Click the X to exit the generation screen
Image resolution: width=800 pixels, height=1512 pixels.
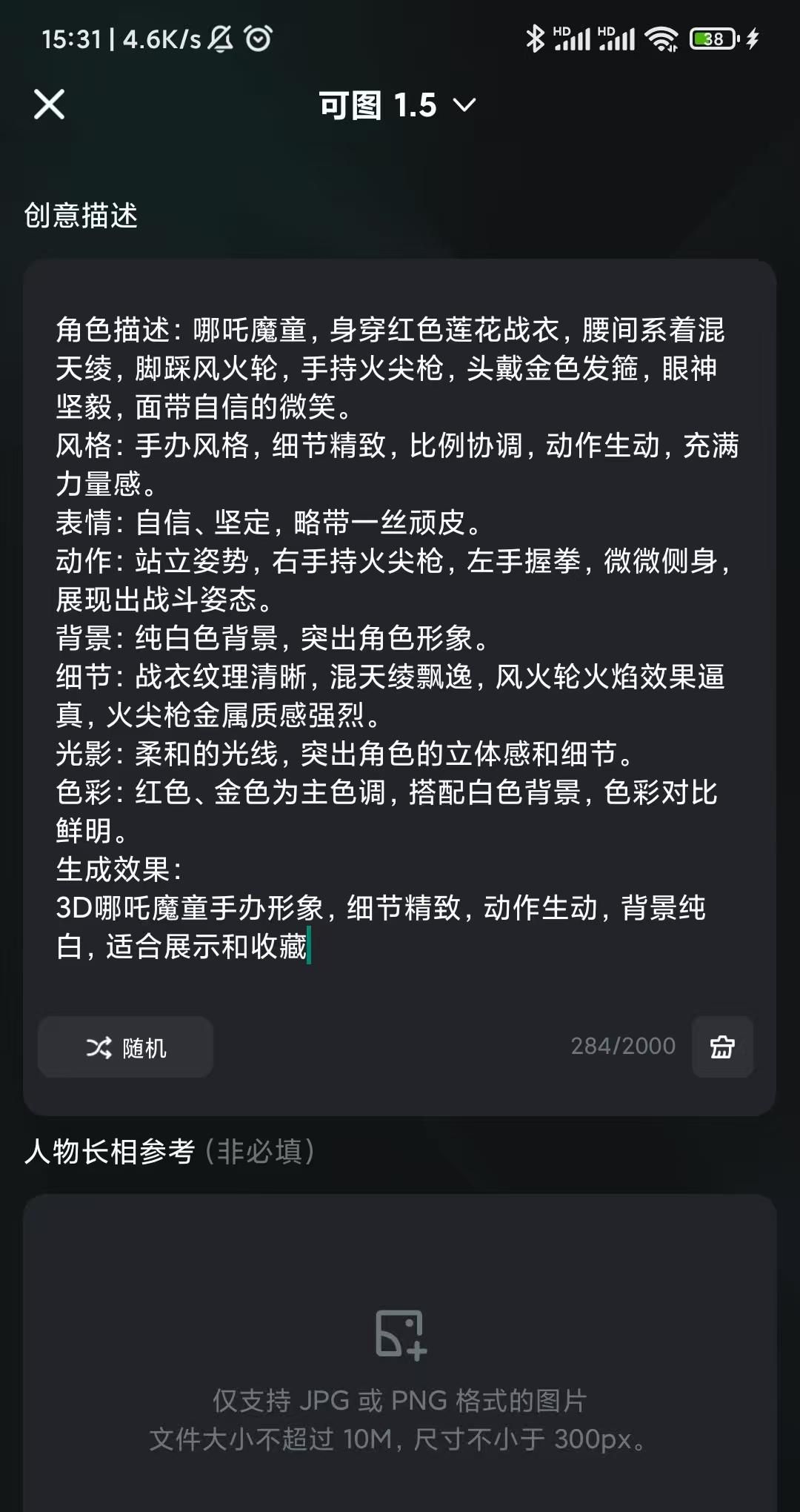pyautogui.click(x=49, y=105)
